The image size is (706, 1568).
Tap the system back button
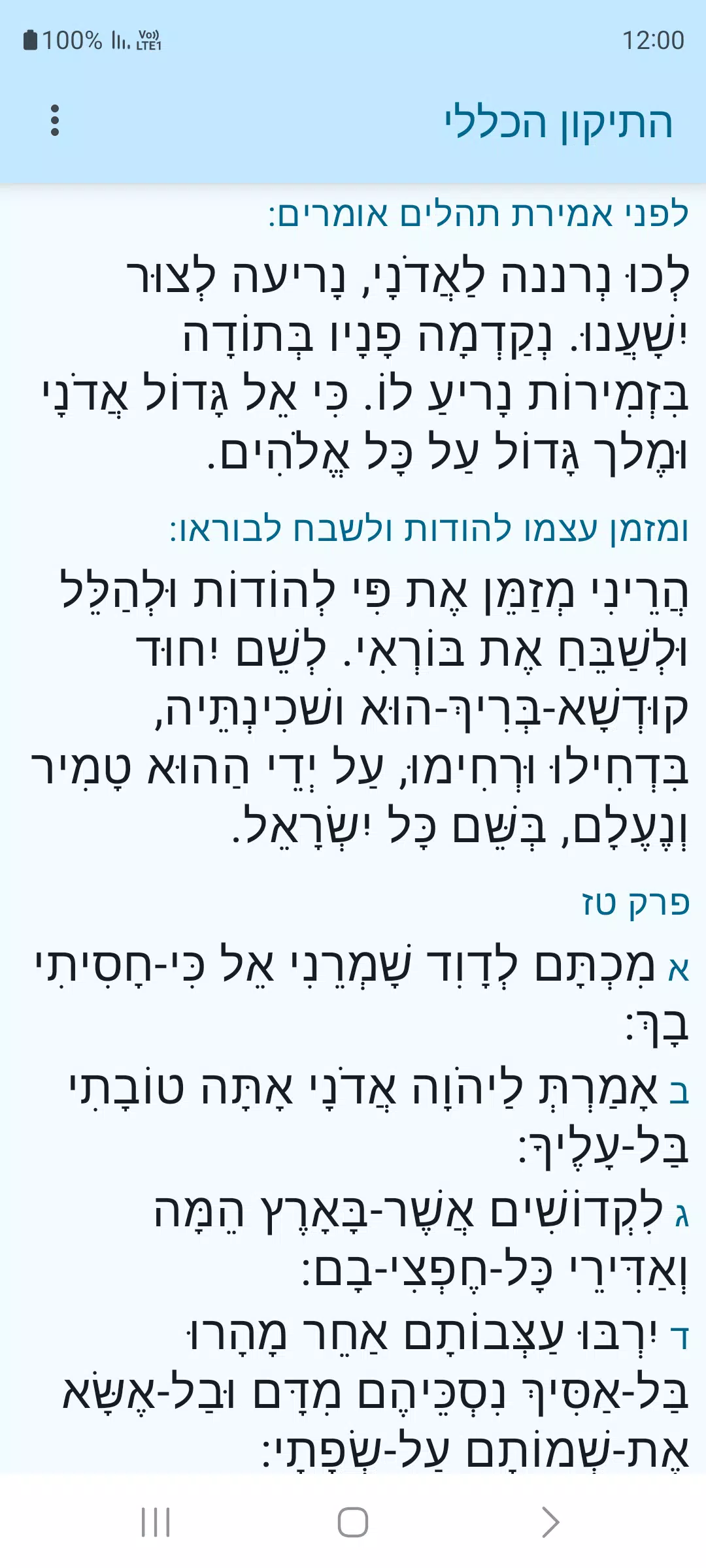550,1522
